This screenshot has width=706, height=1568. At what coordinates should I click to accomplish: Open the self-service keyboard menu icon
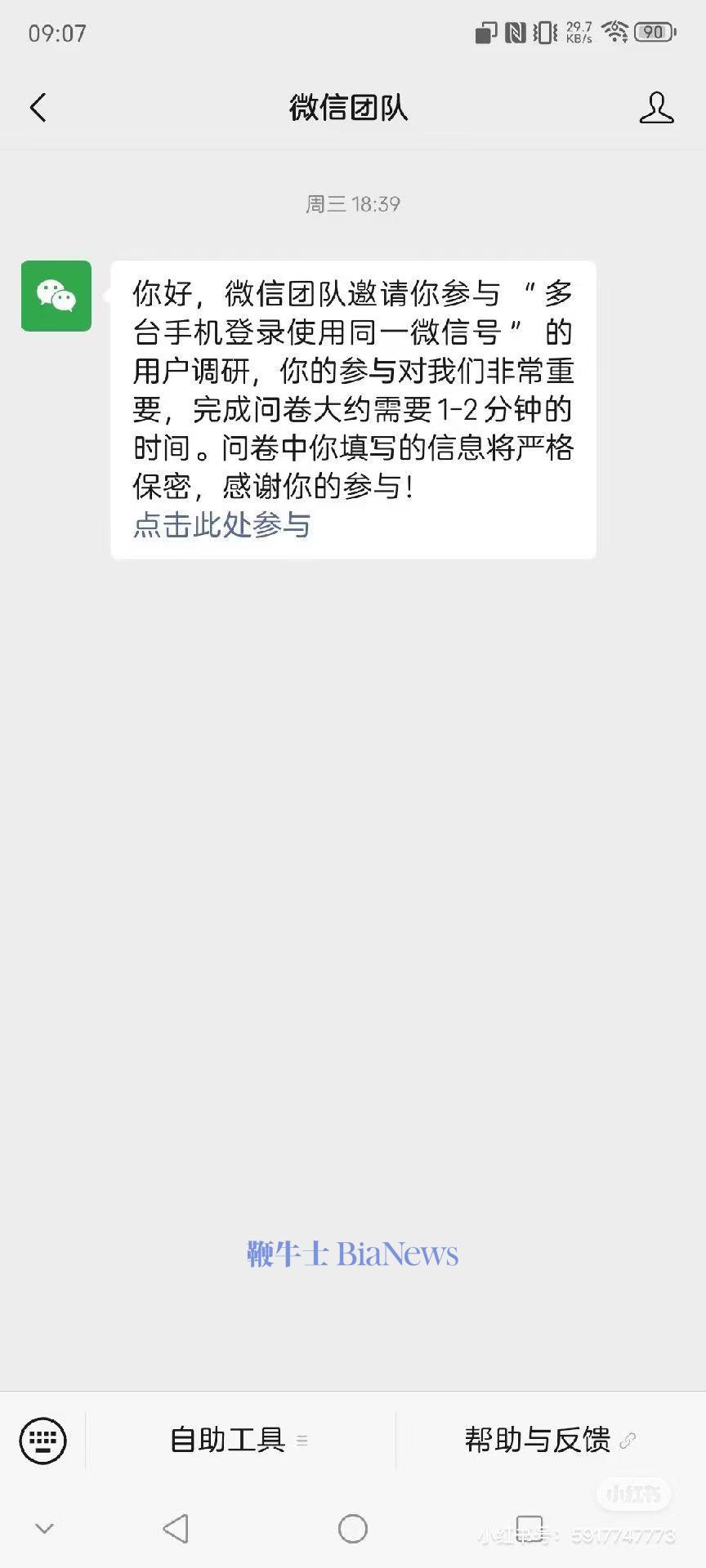pos(42,1441)
